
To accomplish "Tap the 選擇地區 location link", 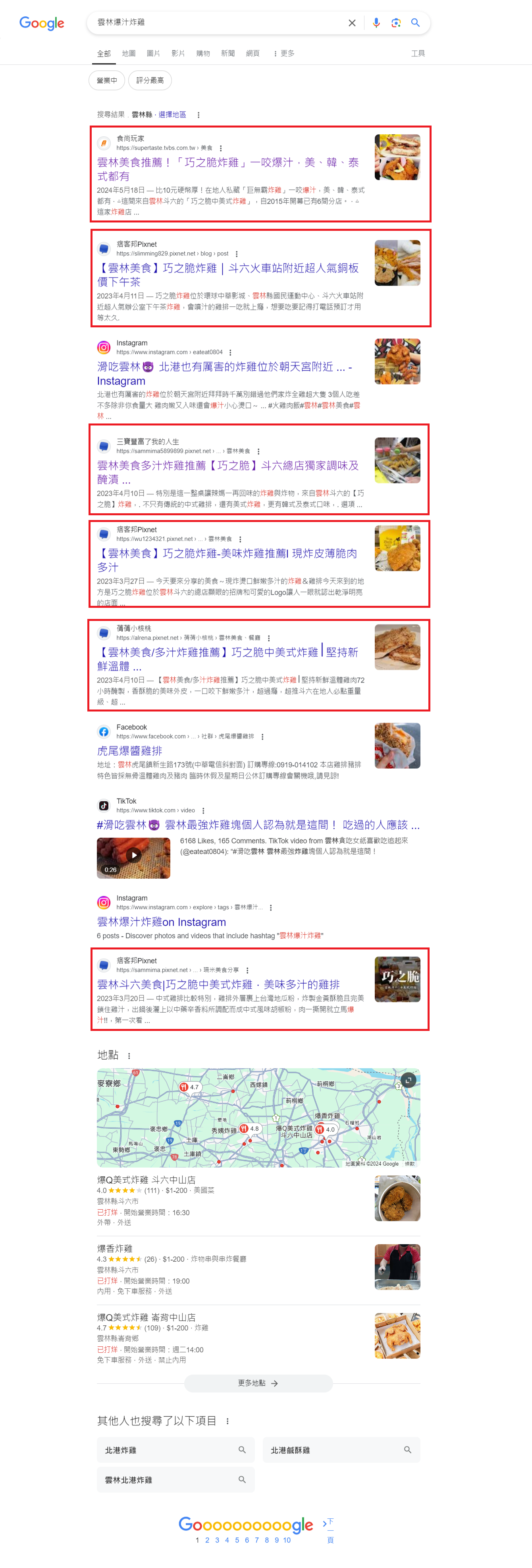I will (172, 114).
